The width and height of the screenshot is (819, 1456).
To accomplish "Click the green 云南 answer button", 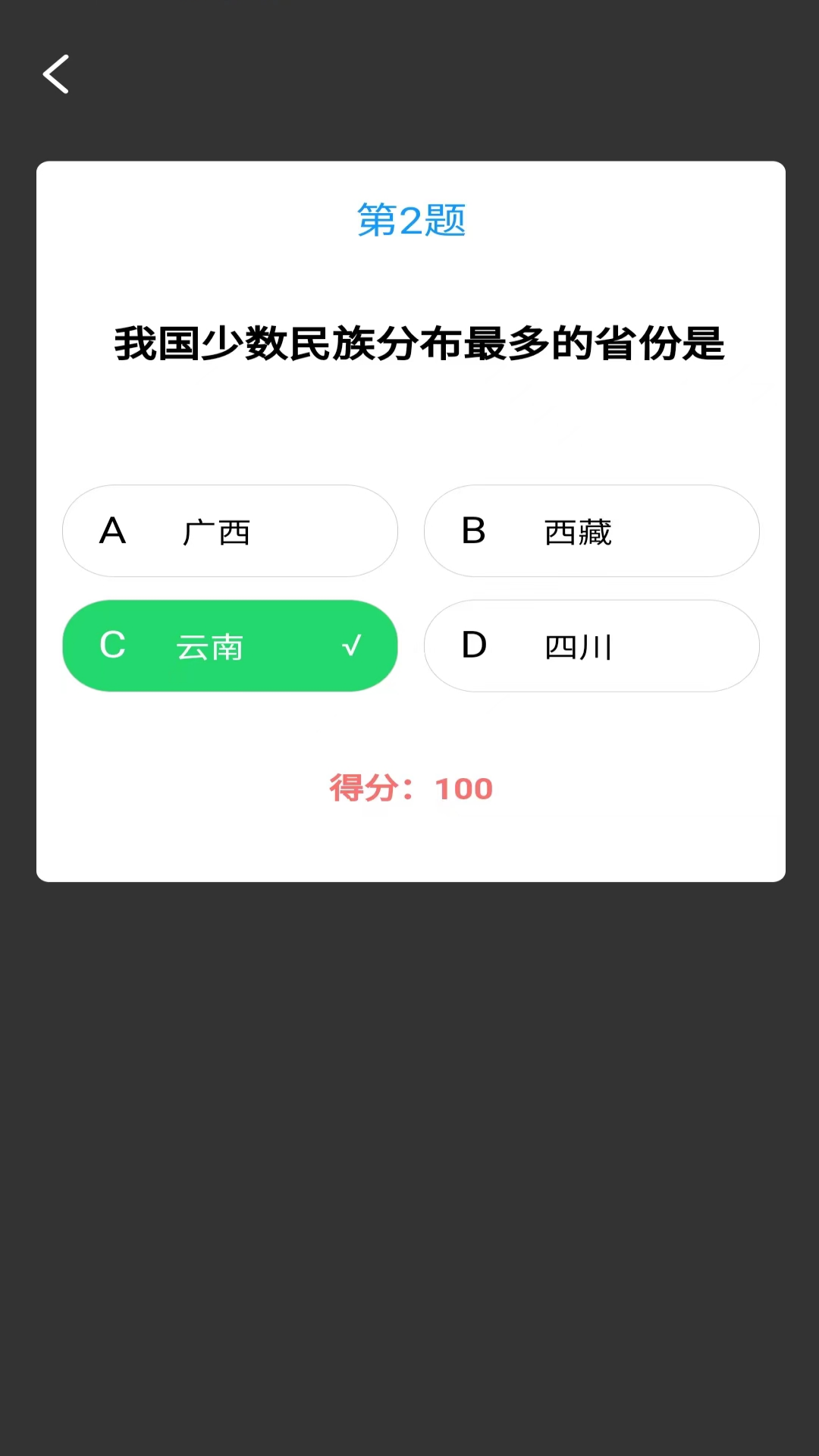I will pyautogui.click(x=229, y=646).
